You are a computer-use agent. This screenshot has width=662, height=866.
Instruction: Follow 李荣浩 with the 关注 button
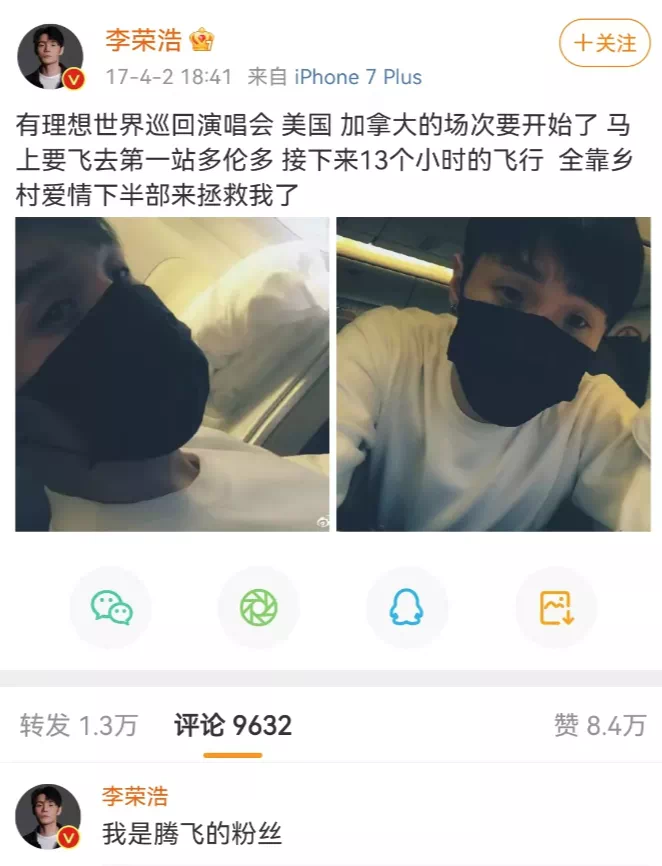(x=604, y=43)
